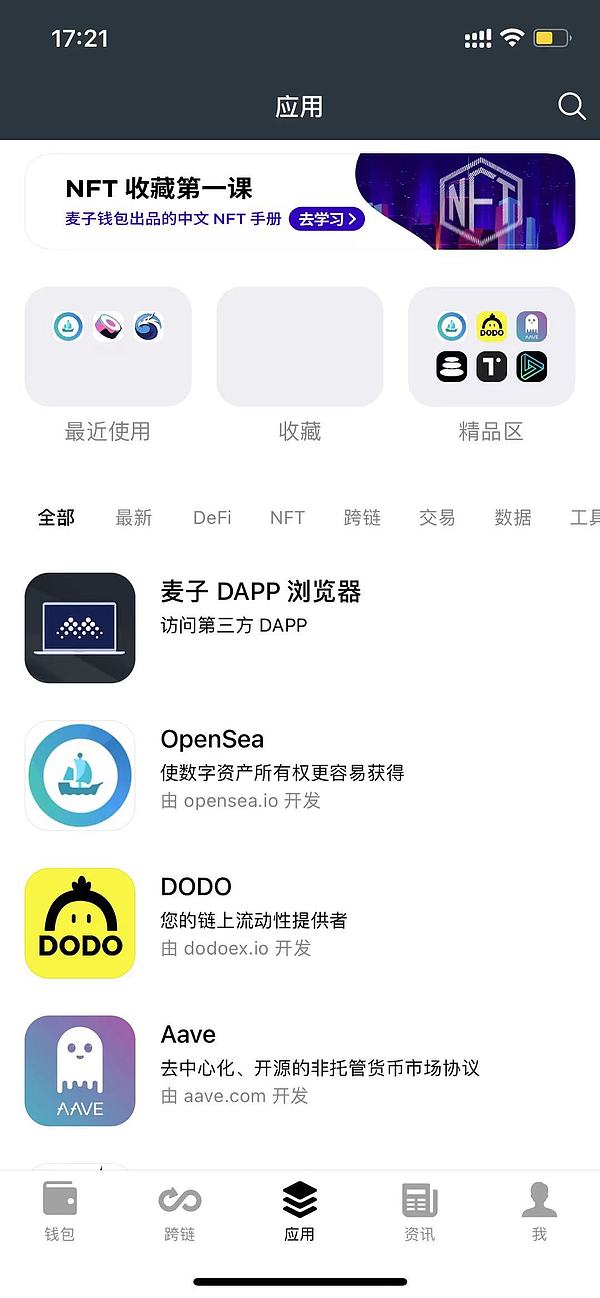The image size is (600, 1298).
Task: Go to the 钱包 bottom tab
Action: pyautogui.click(x=60, y=1210)
